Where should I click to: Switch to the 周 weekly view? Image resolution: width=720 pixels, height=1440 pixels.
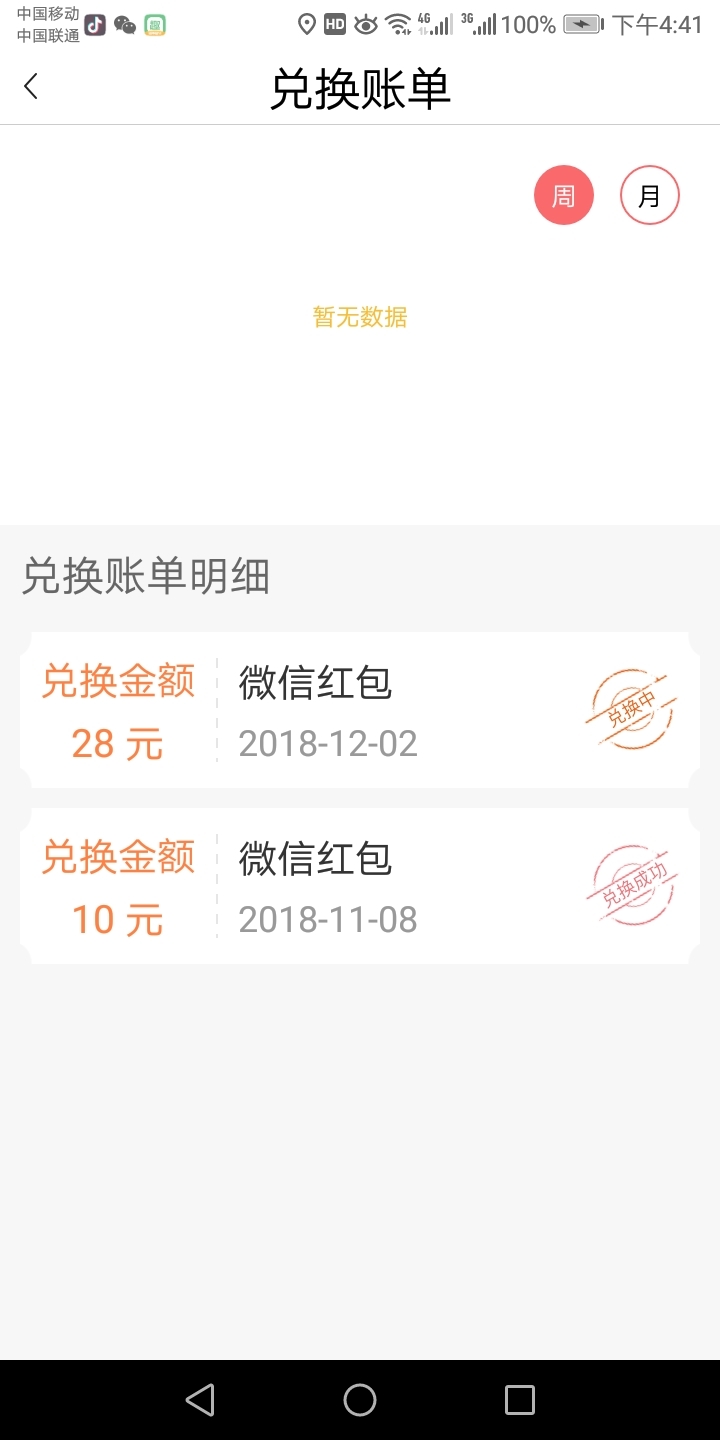(564, 195)
